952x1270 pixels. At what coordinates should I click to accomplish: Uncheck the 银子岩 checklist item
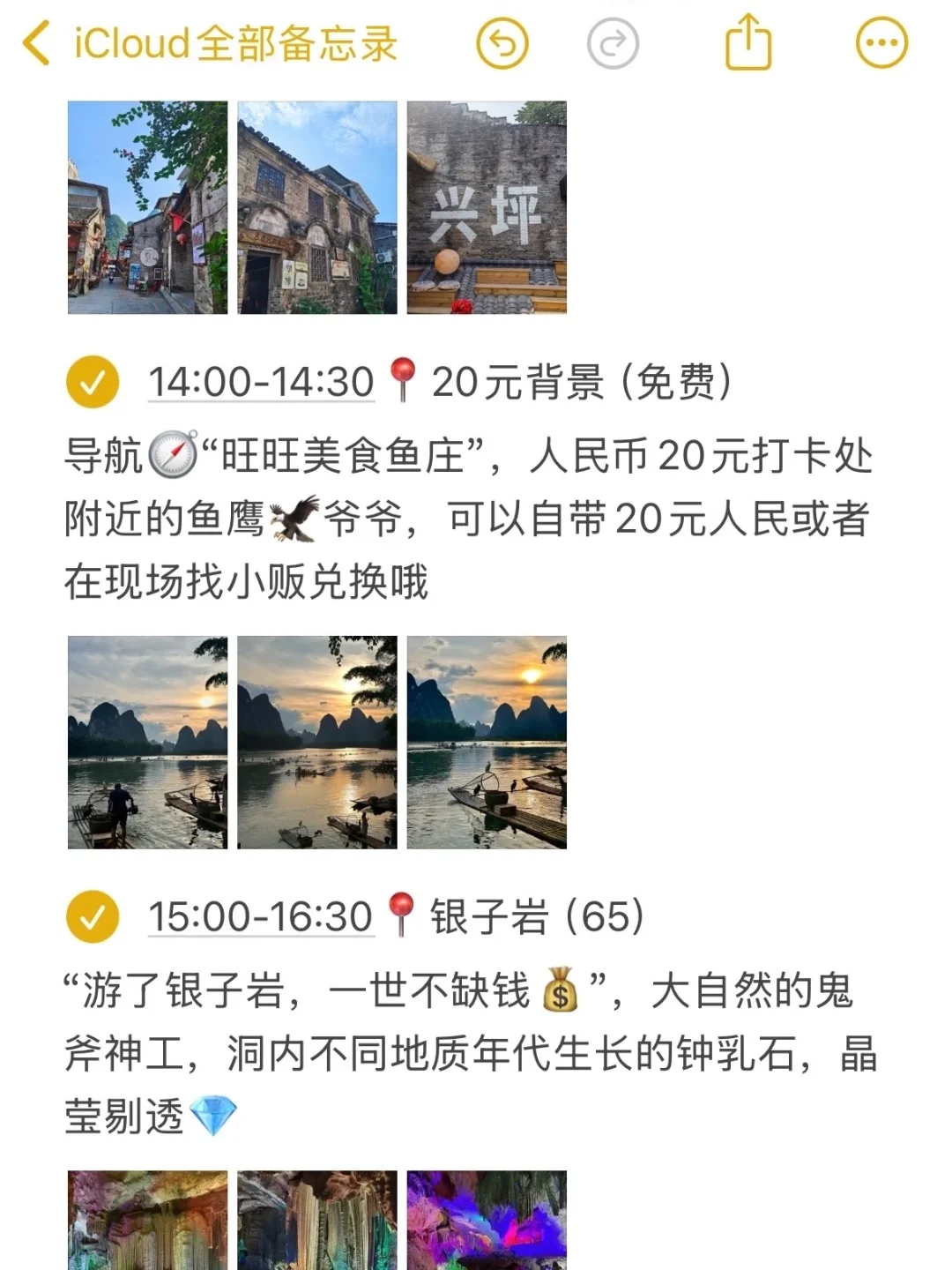(93, 917)
